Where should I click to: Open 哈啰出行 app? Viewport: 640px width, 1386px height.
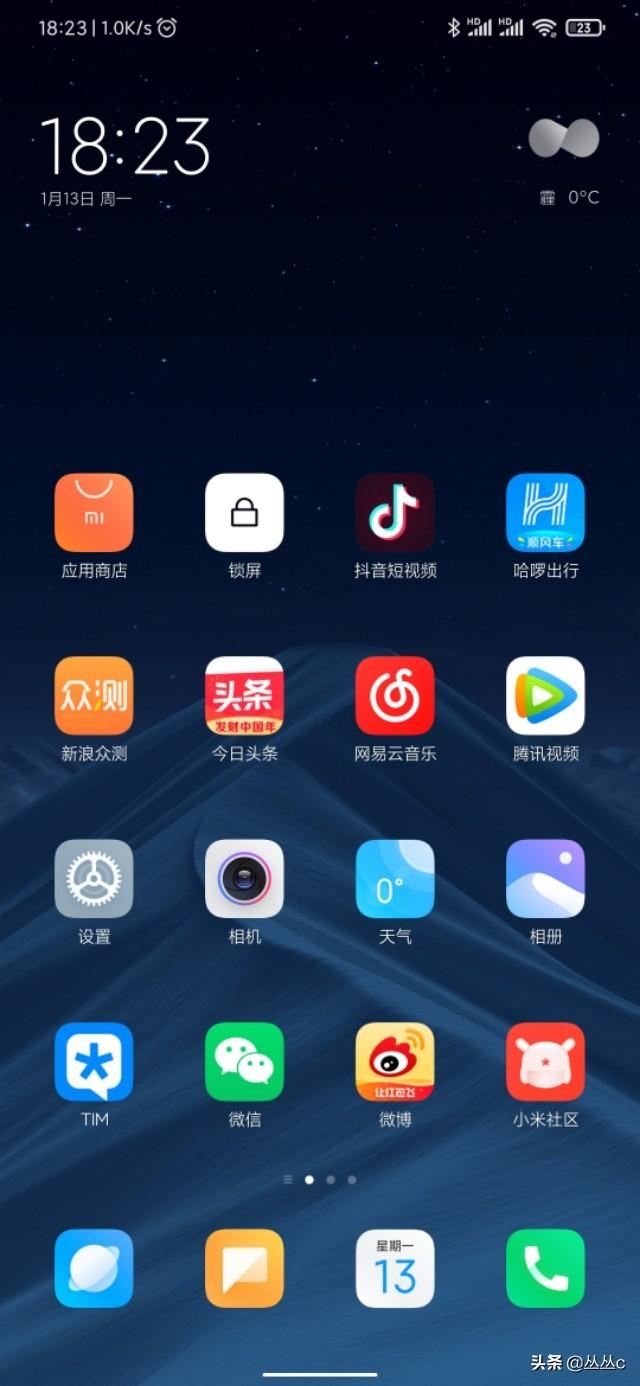point(545,513)
